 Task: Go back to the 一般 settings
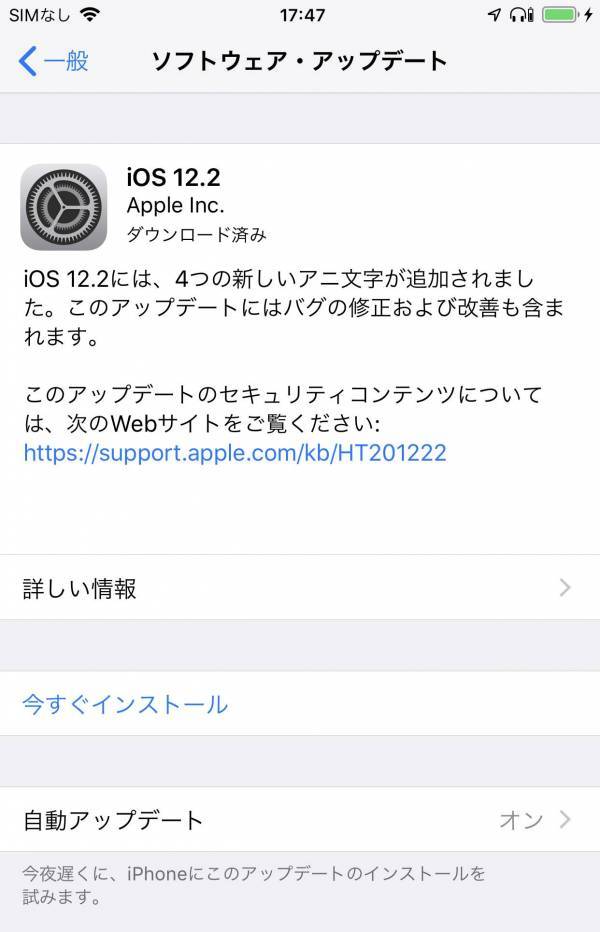(x=54, y=61)
